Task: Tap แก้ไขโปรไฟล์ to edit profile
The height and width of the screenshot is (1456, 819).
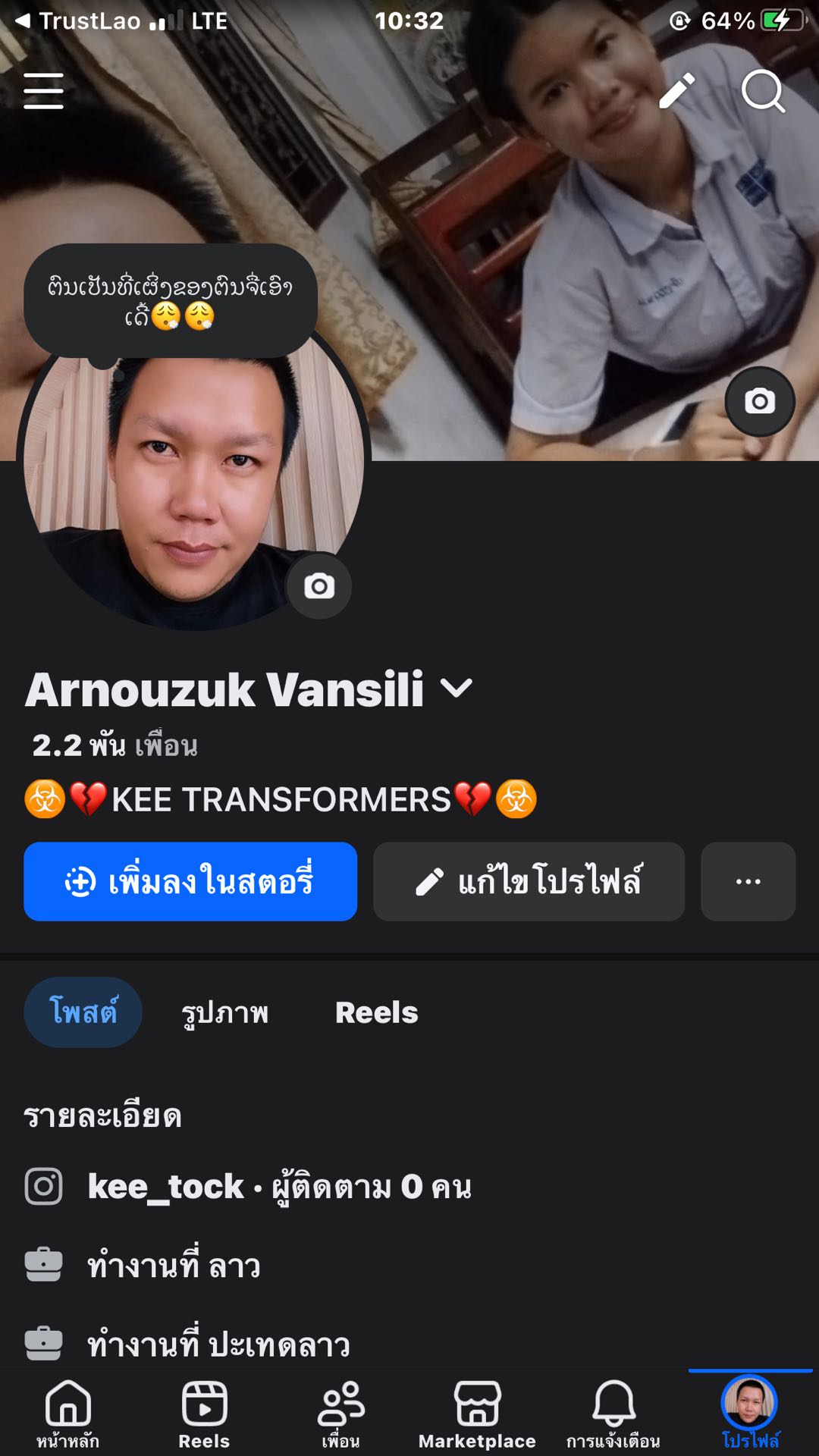Action: 529,882
